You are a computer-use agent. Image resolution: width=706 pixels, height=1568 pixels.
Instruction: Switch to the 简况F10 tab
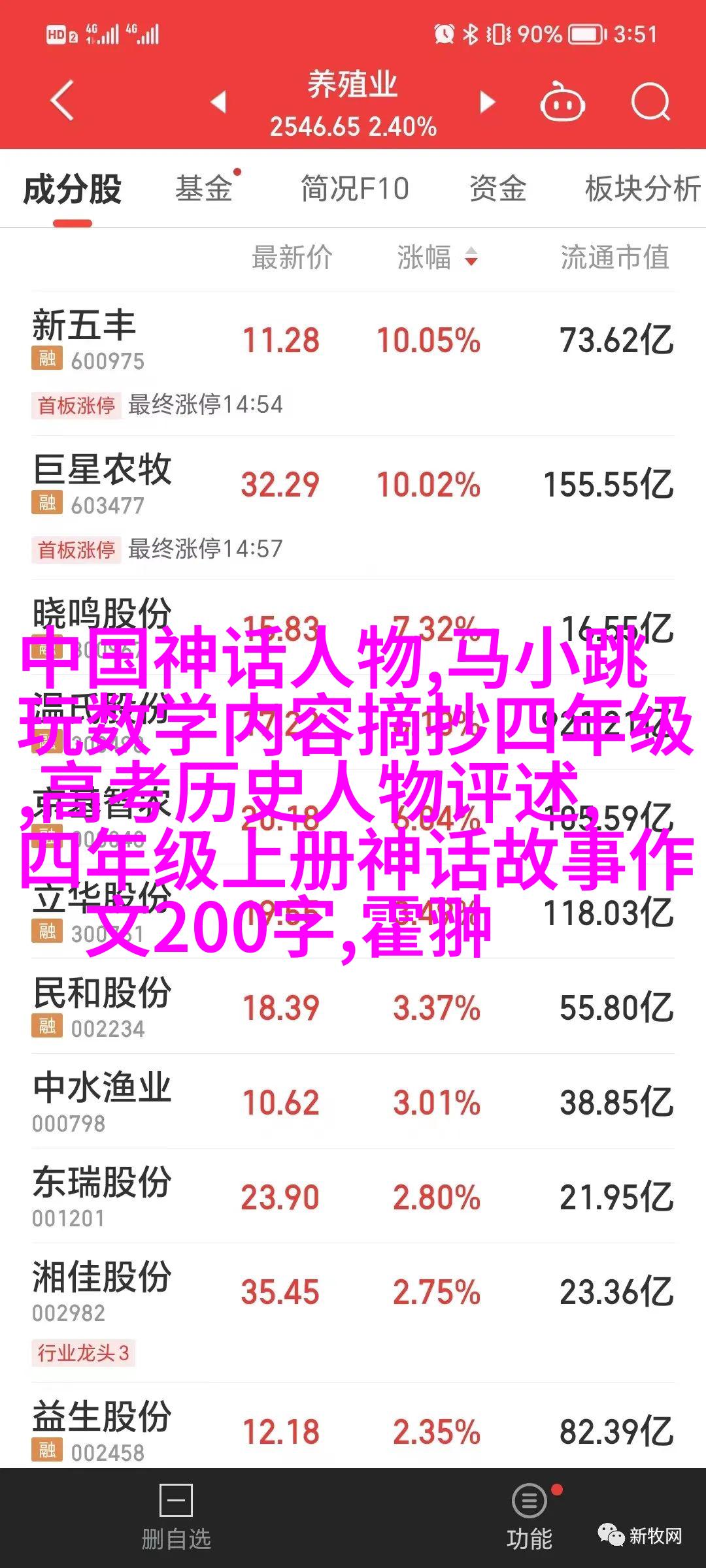click(355, 189)
